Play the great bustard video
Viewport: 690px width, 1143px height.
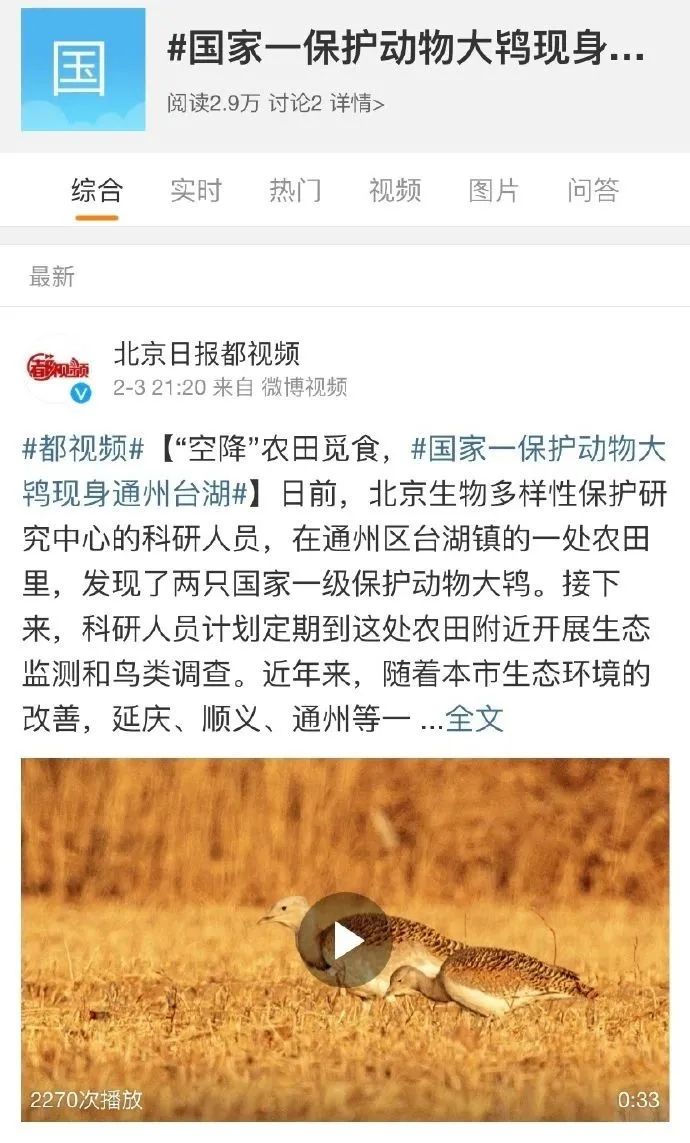point(345,940)
